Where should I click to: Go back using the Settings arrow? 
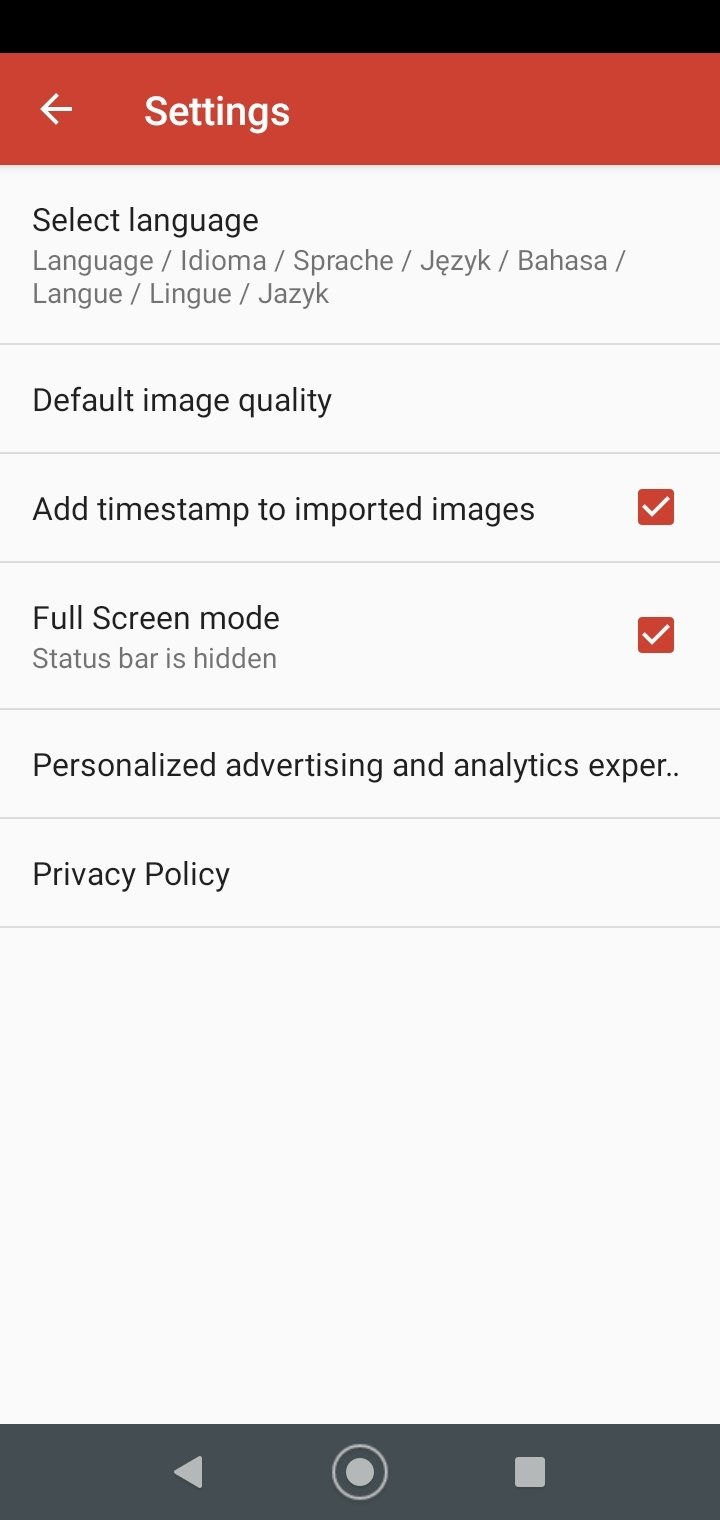tap(56, 110)
